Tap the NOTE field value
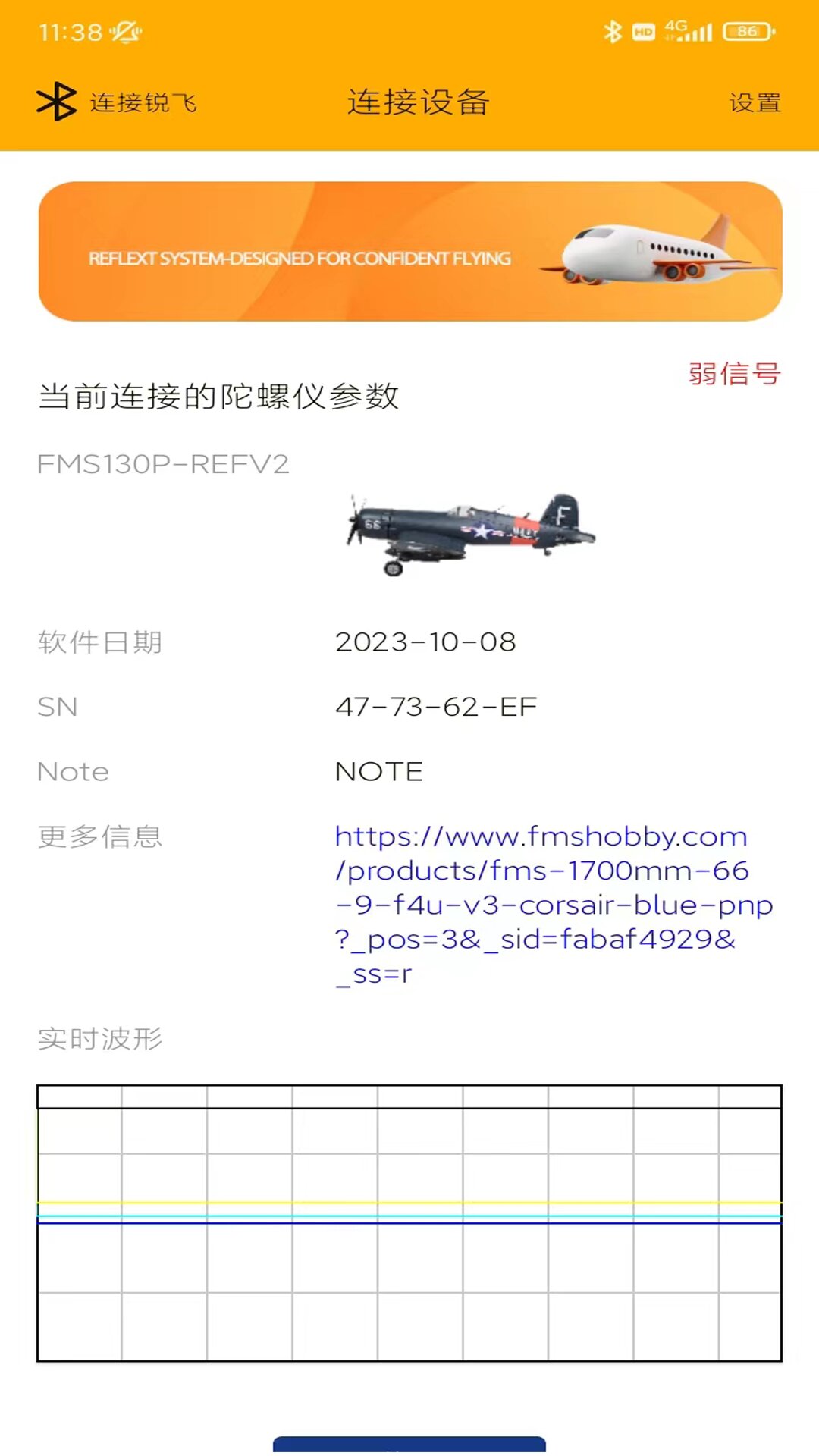The image size is (819, 1456). pos(378,771)
